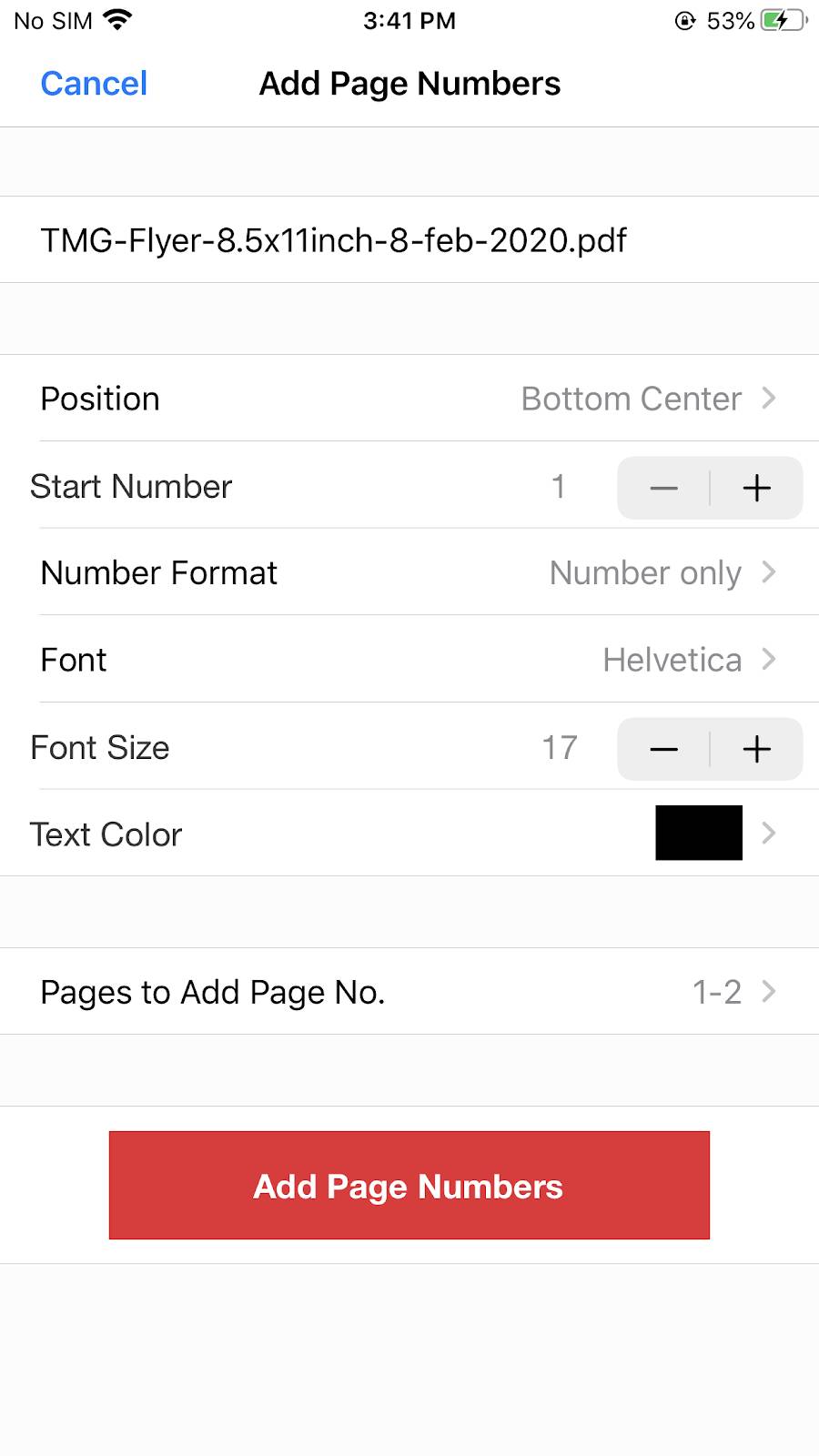The height and width of the screenshot is (1456, 819).
Task: Increase the Start Number
Action: [756, 488]
